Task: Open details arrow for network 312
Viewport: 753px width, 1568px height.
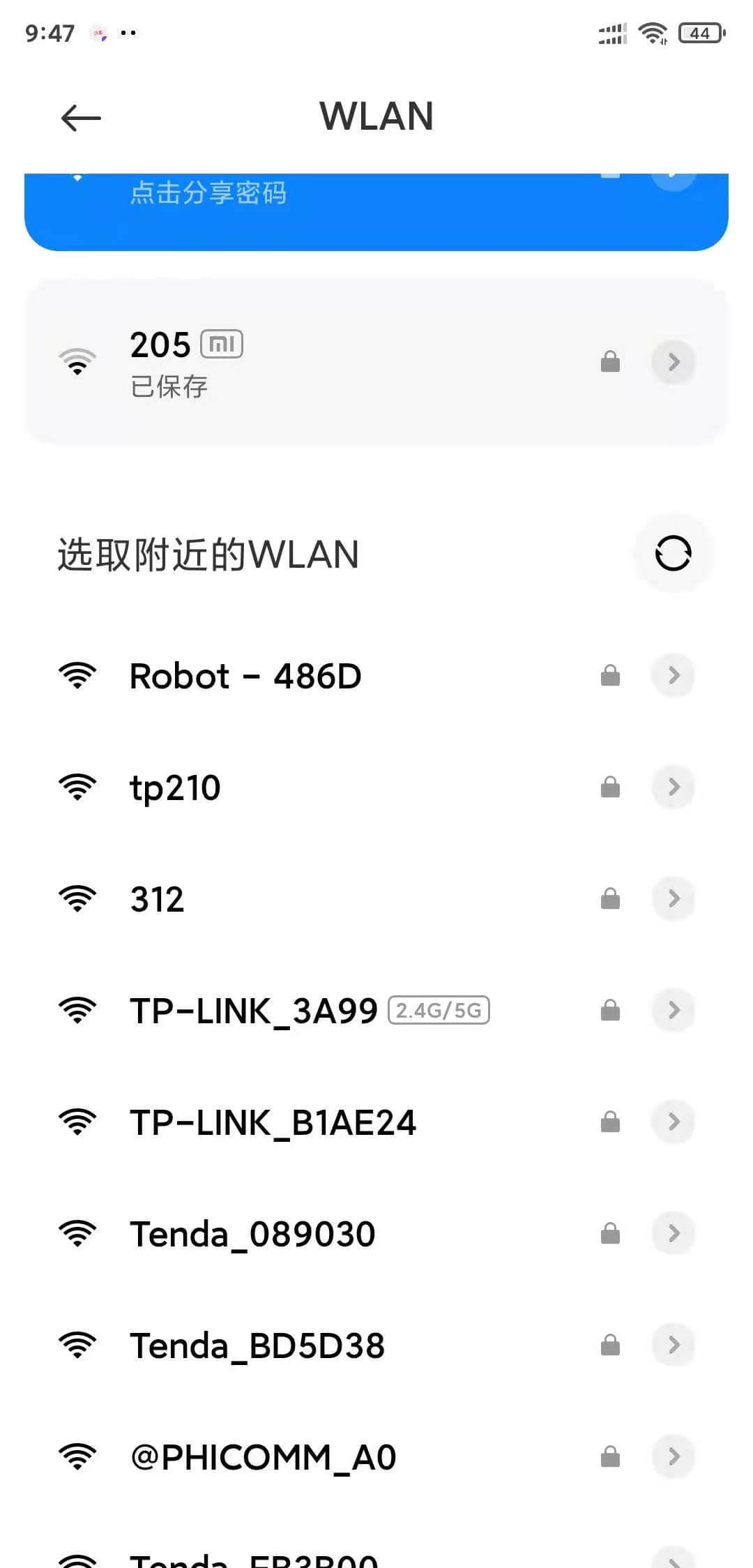Action: click(674, 898)
